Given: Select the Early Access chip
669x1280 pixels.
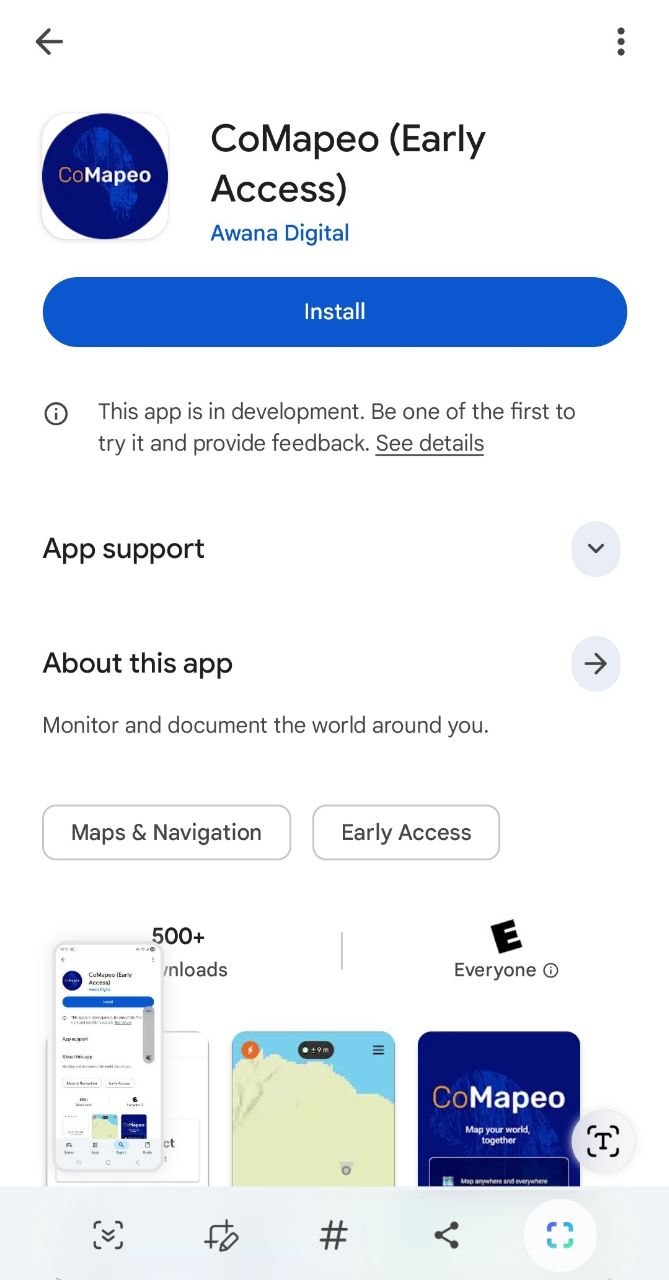Looking at the screenshot, I should click(406, 832).
